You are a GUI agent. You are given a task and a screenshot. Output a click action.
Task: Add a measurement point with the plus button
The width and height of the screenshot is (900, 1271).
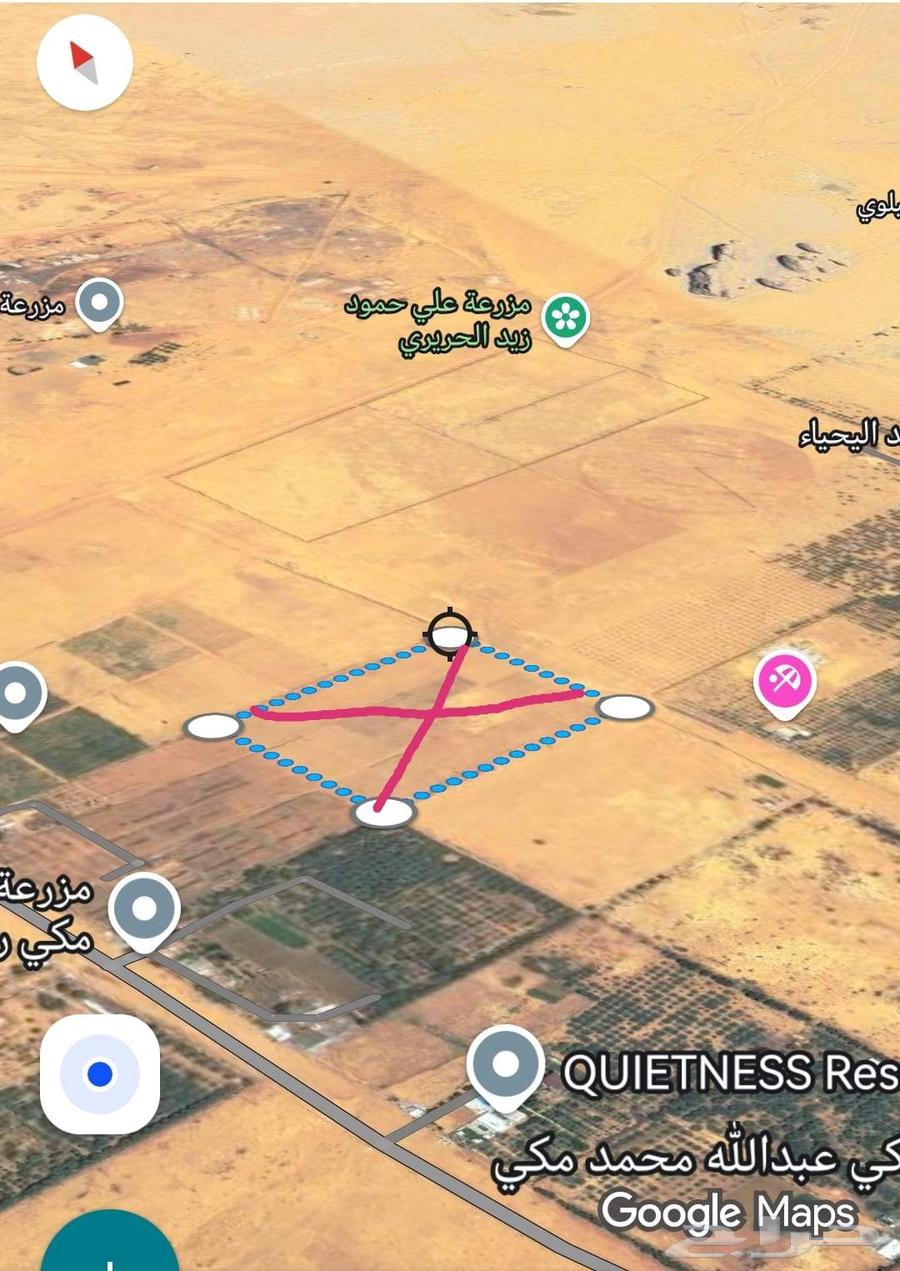pyautogui.click(x=109, y=1250)
